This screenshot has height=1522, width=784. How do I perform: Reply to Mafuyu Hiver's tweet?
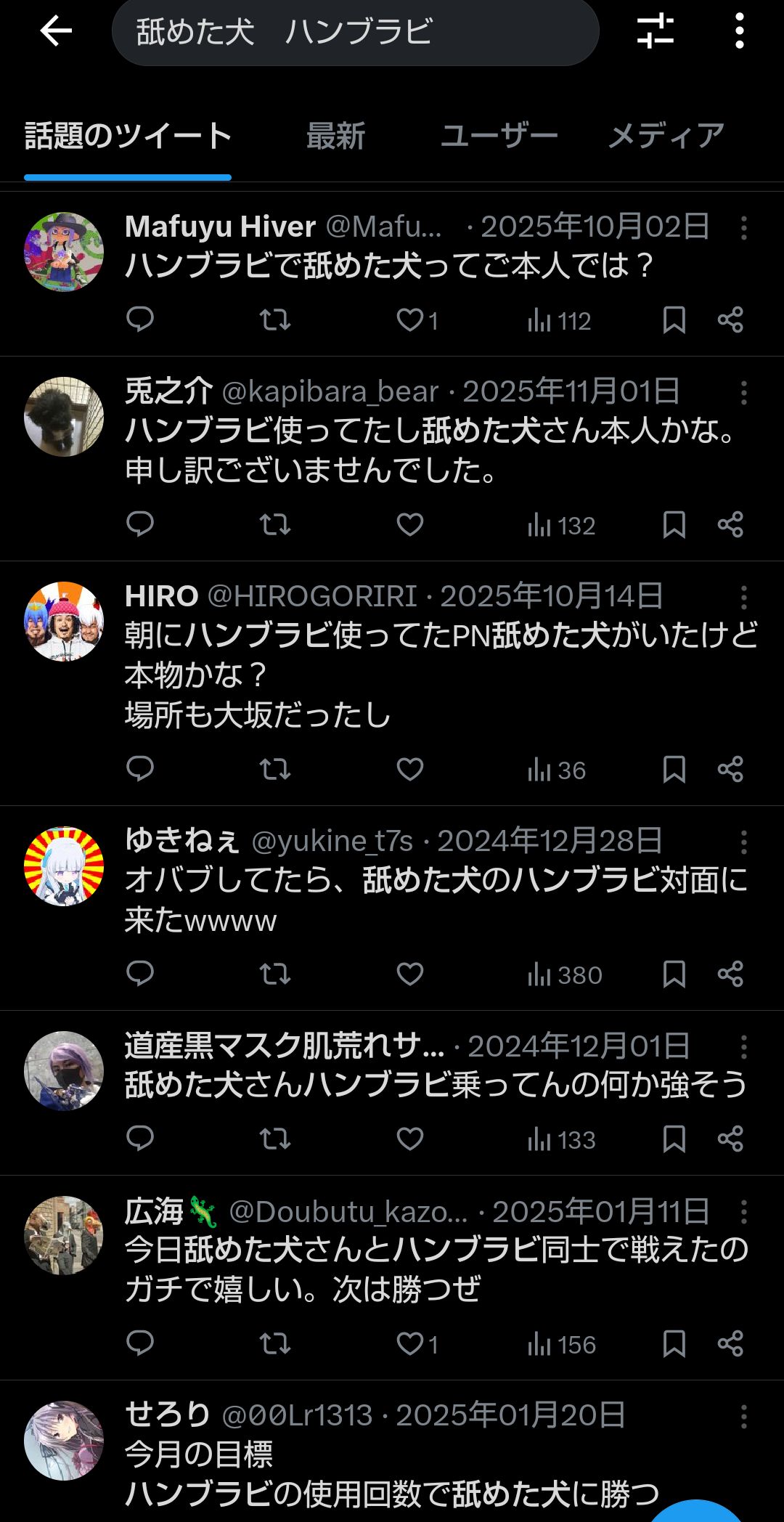(140, 320)
